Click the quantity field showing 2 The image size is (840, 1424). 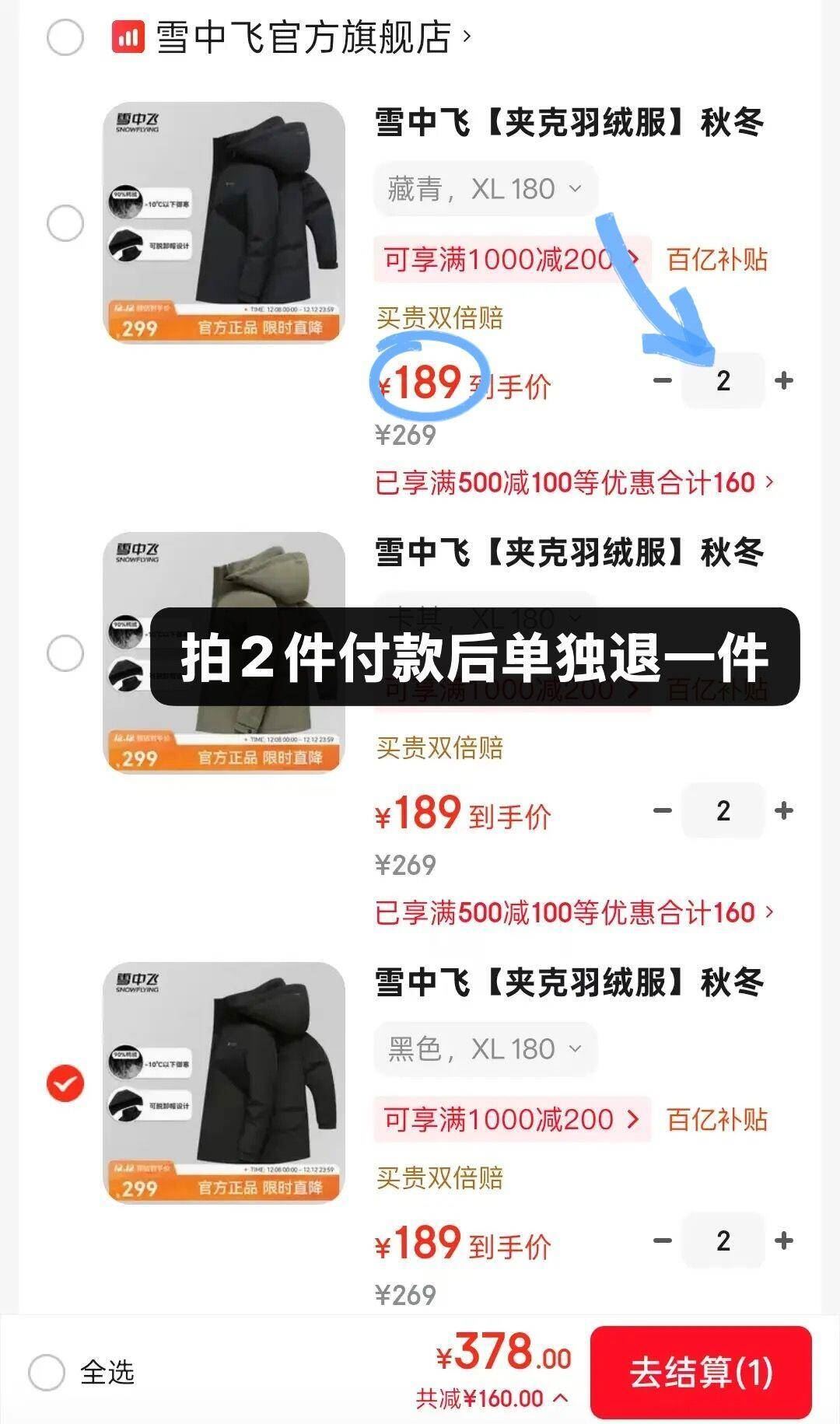tap(724, 380)
